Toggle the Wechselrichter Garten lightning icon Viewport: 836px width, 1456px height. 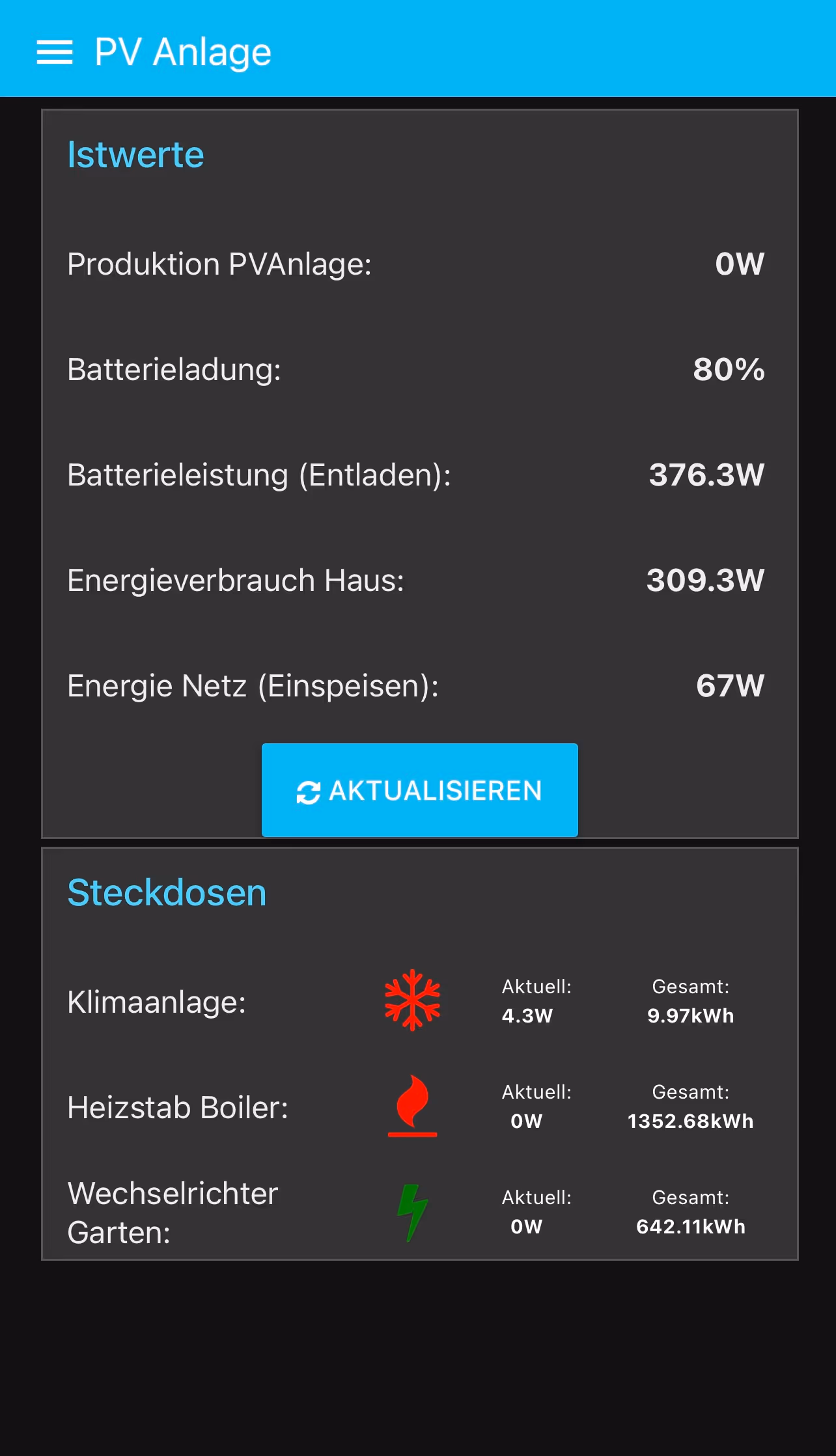pos(412,1212)
